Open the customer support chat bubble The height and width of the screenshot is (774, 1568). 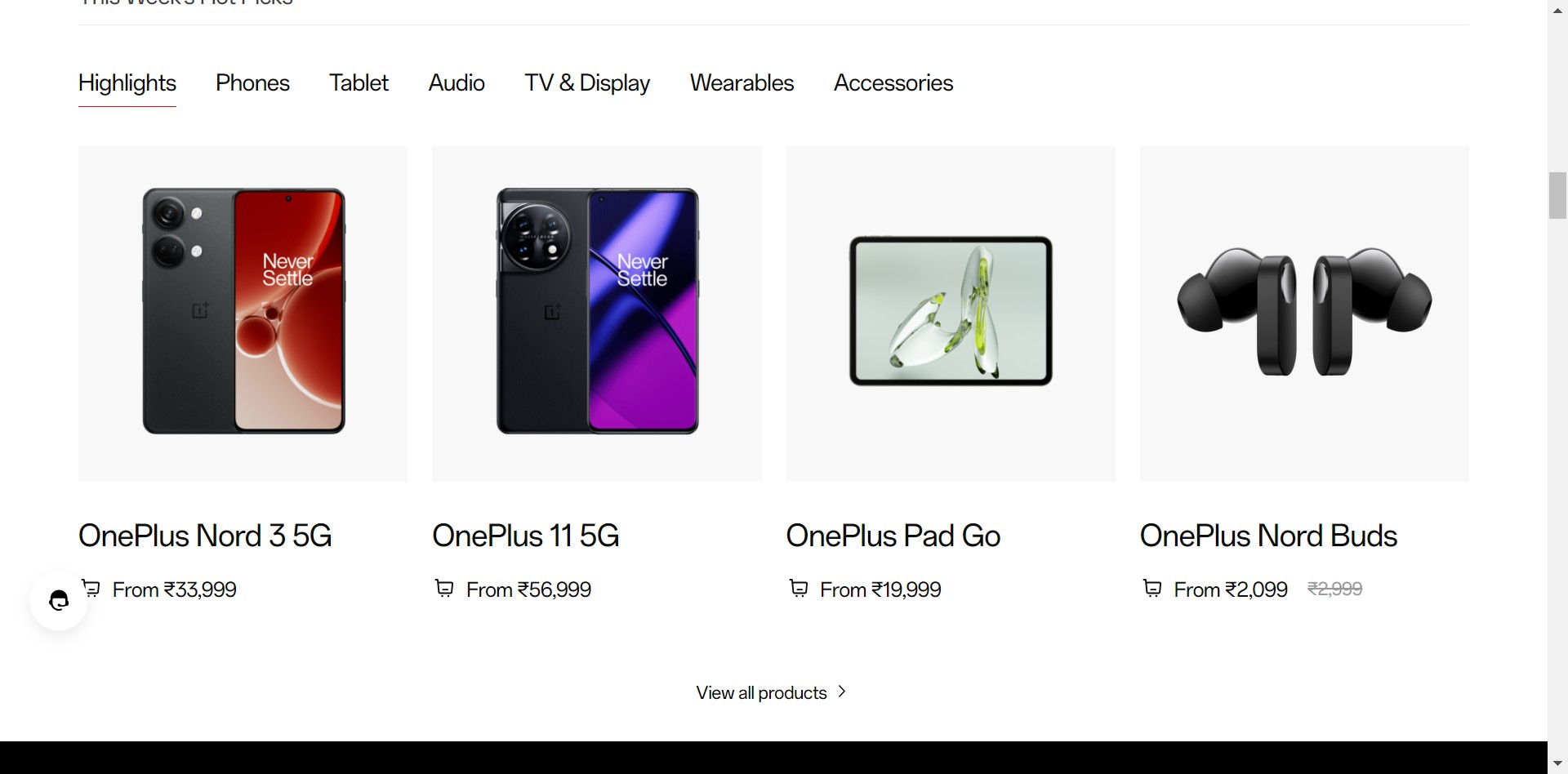click(x=59, y=601)
